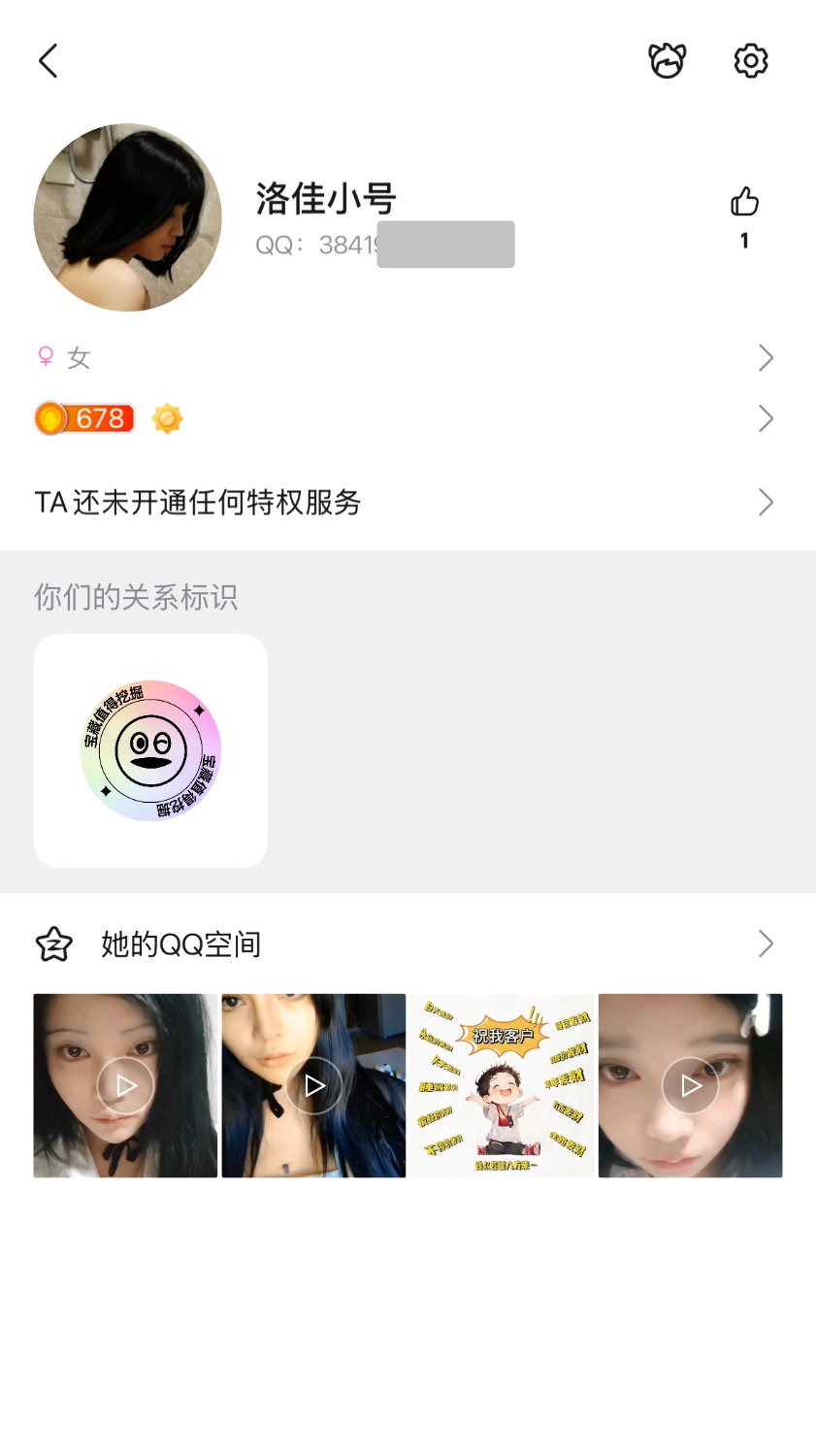This screenshot has width=816, height=1456.
Task: Open 她的QQ空间
Action: 408,943
